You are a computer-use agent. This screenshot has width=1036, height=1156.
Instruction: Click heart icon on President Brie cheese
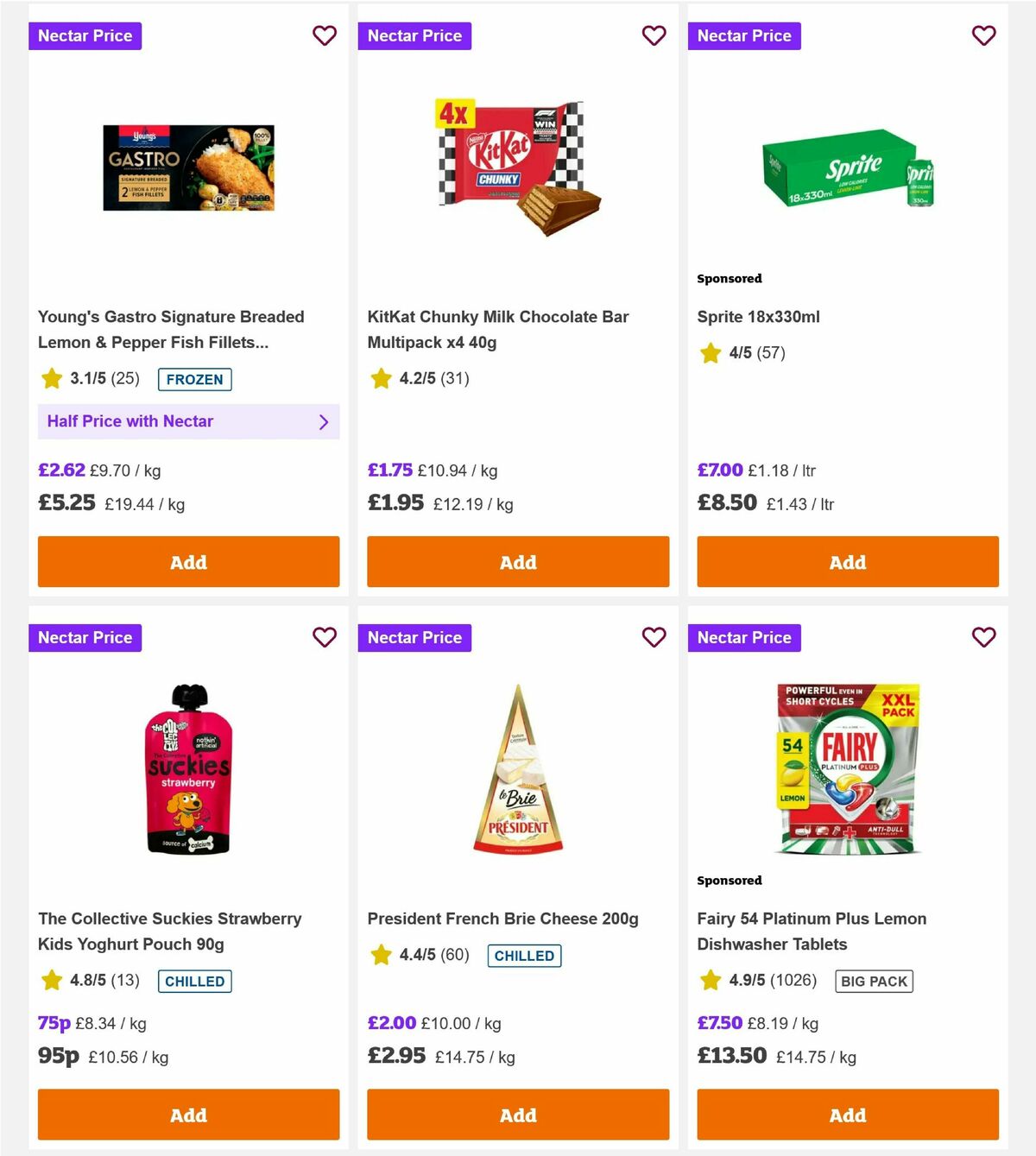coord(654,637)
